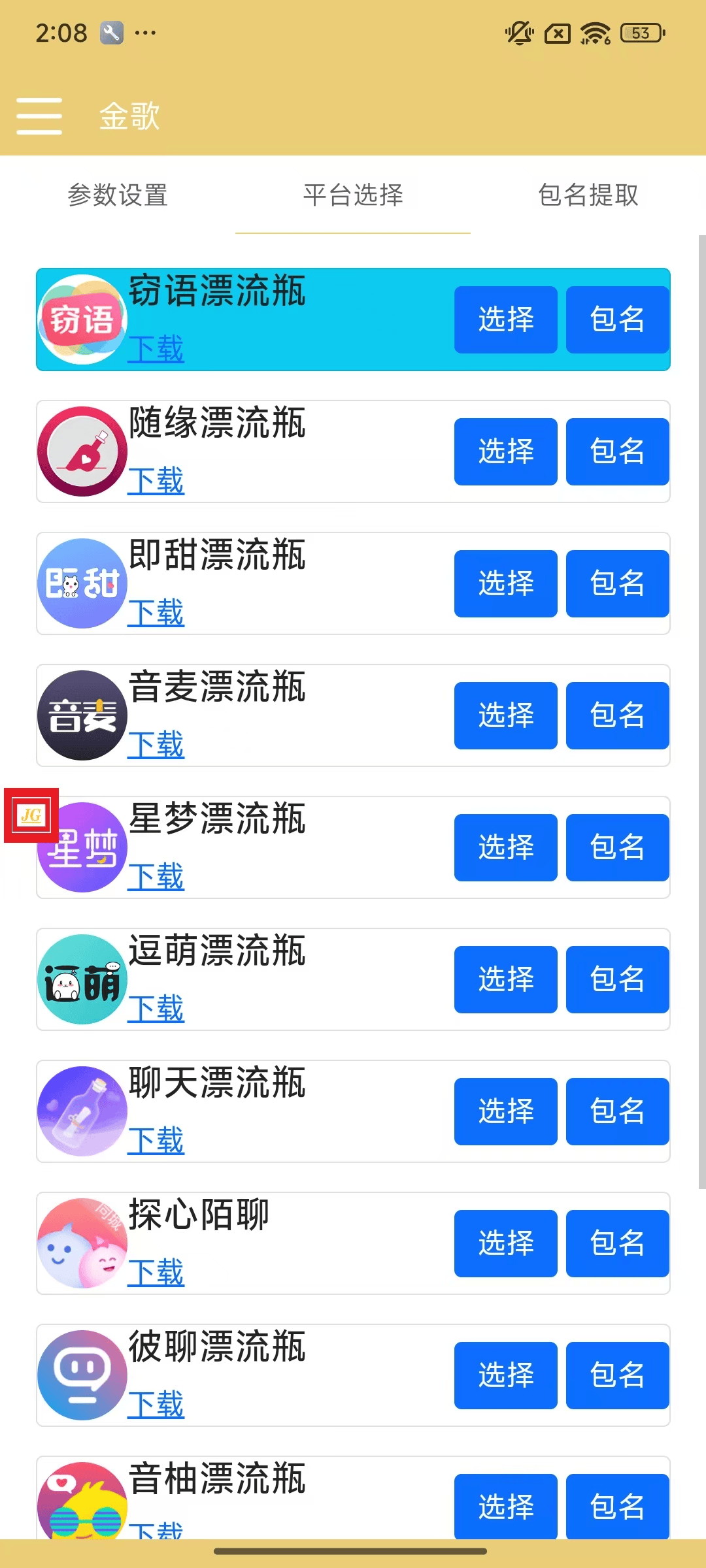
Task: Click 选择 for 窃语漂流瓶
Action: pos(505,318)
